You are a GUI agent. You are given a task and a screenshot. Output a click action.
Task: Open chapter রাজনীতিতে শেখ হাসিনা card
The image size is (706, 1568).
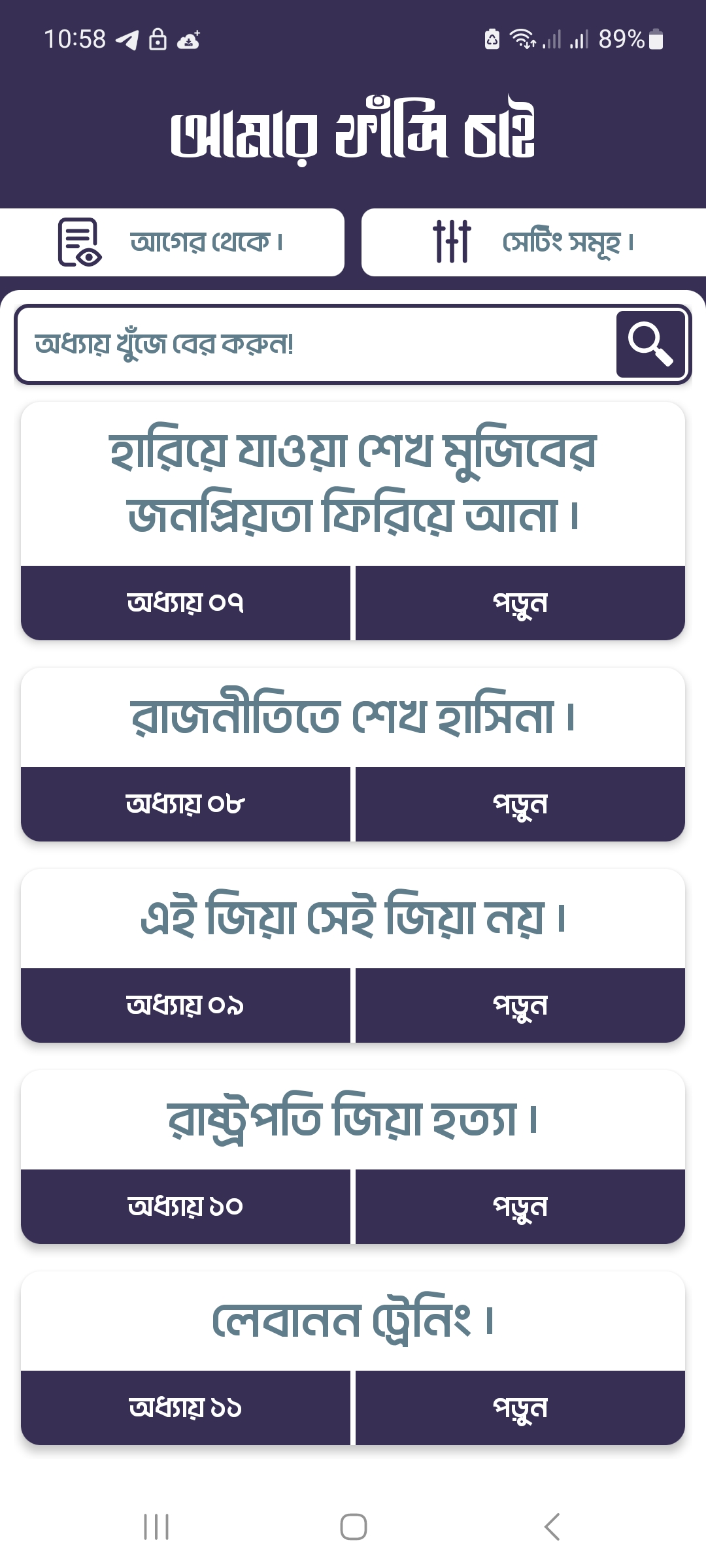coord(353,717)
